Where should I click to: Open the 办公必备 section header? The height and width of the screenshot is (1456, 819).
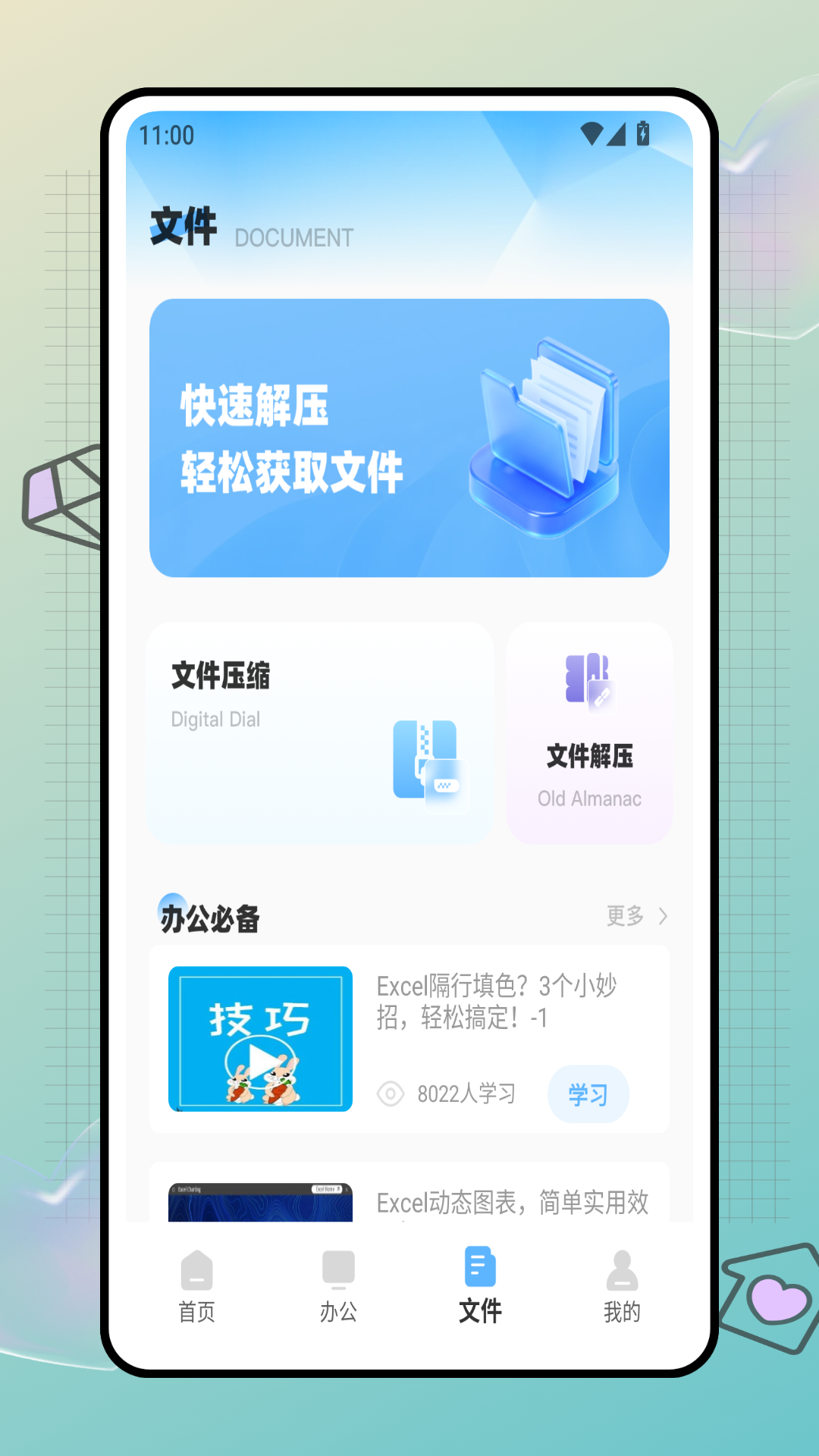[209, 920]
